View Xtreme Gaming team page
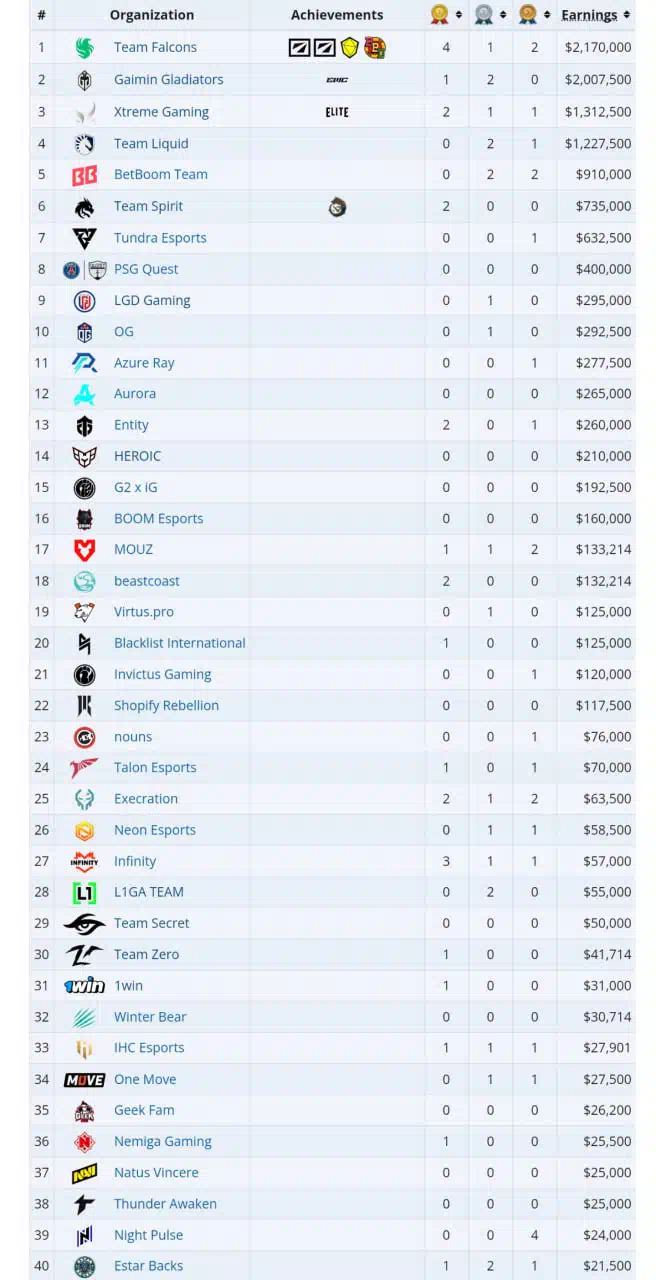 (161, 112)
